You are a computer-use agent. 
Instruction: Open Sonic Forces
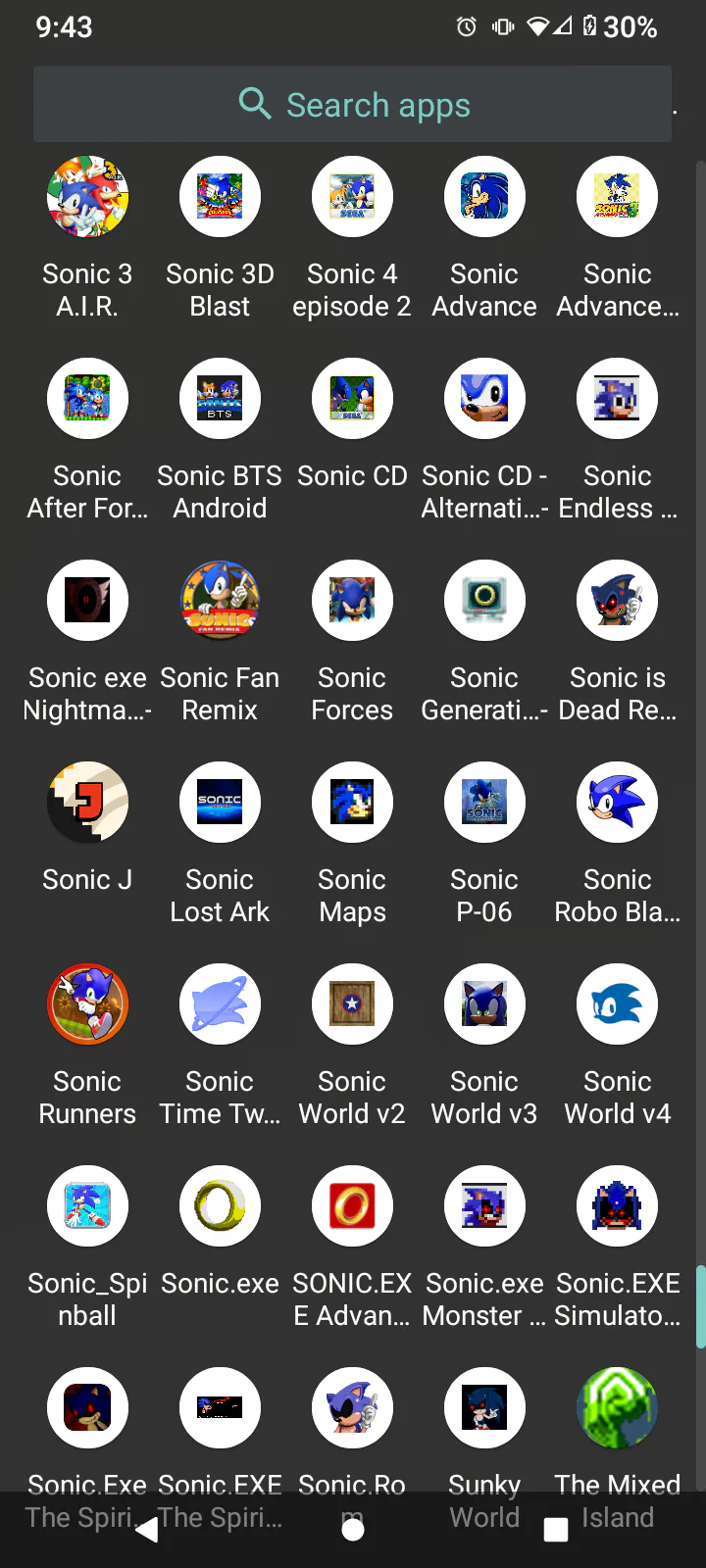click(x=352, y=601)
